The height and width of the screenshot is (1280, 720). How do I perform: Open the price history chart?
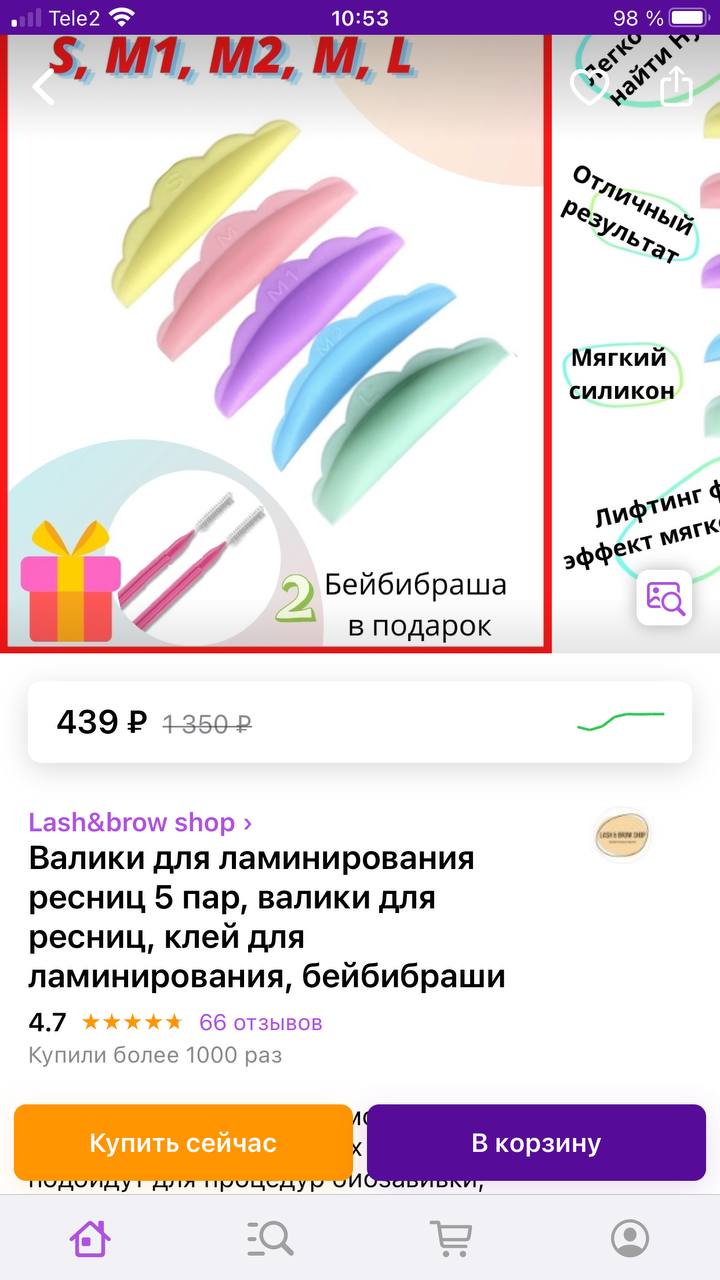(621, 720)
